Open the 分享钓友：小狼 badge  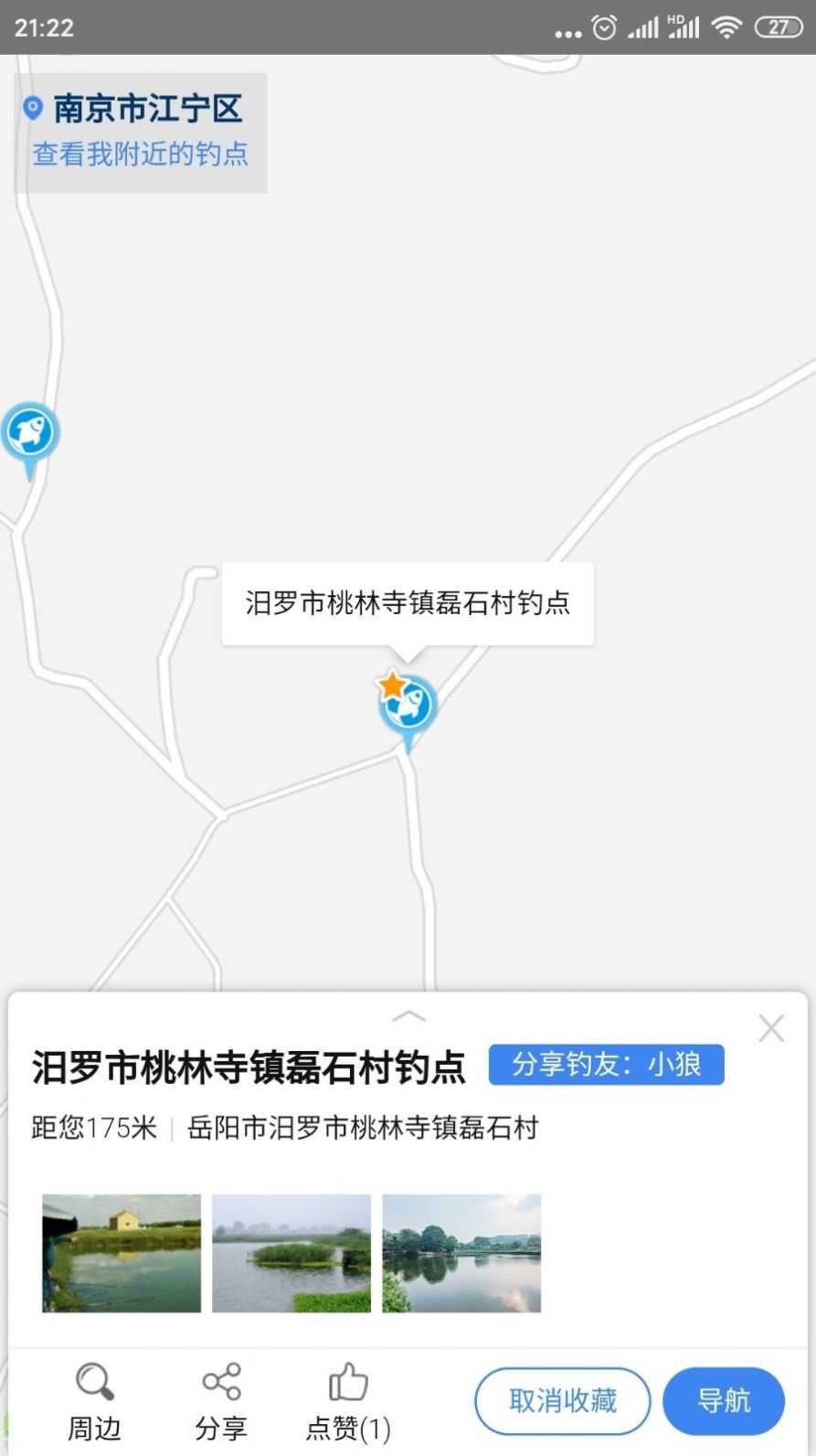606,1064
